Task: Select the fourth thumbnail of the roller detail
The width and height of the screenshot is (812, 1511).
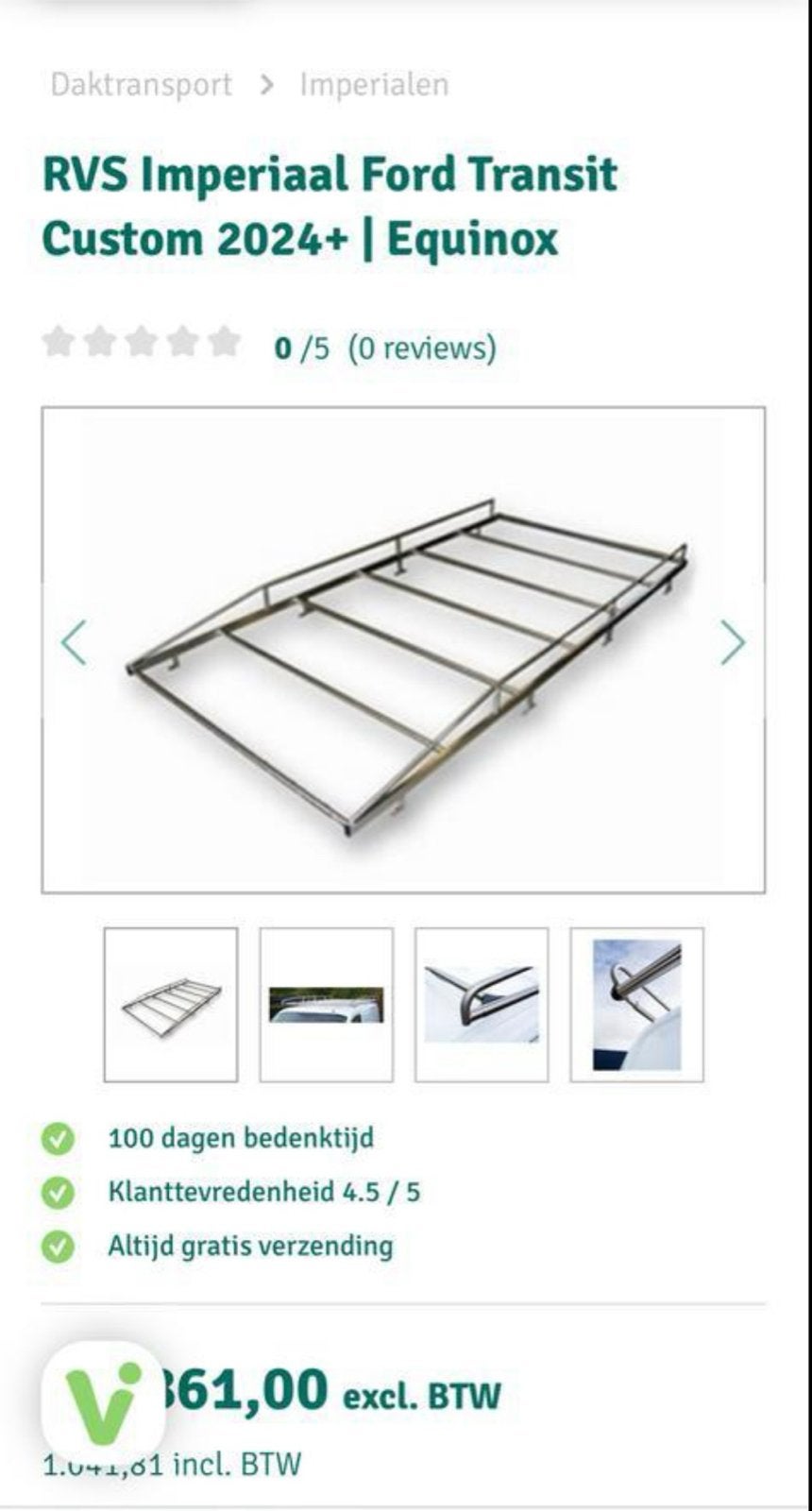Action: tap(636, 1005)
